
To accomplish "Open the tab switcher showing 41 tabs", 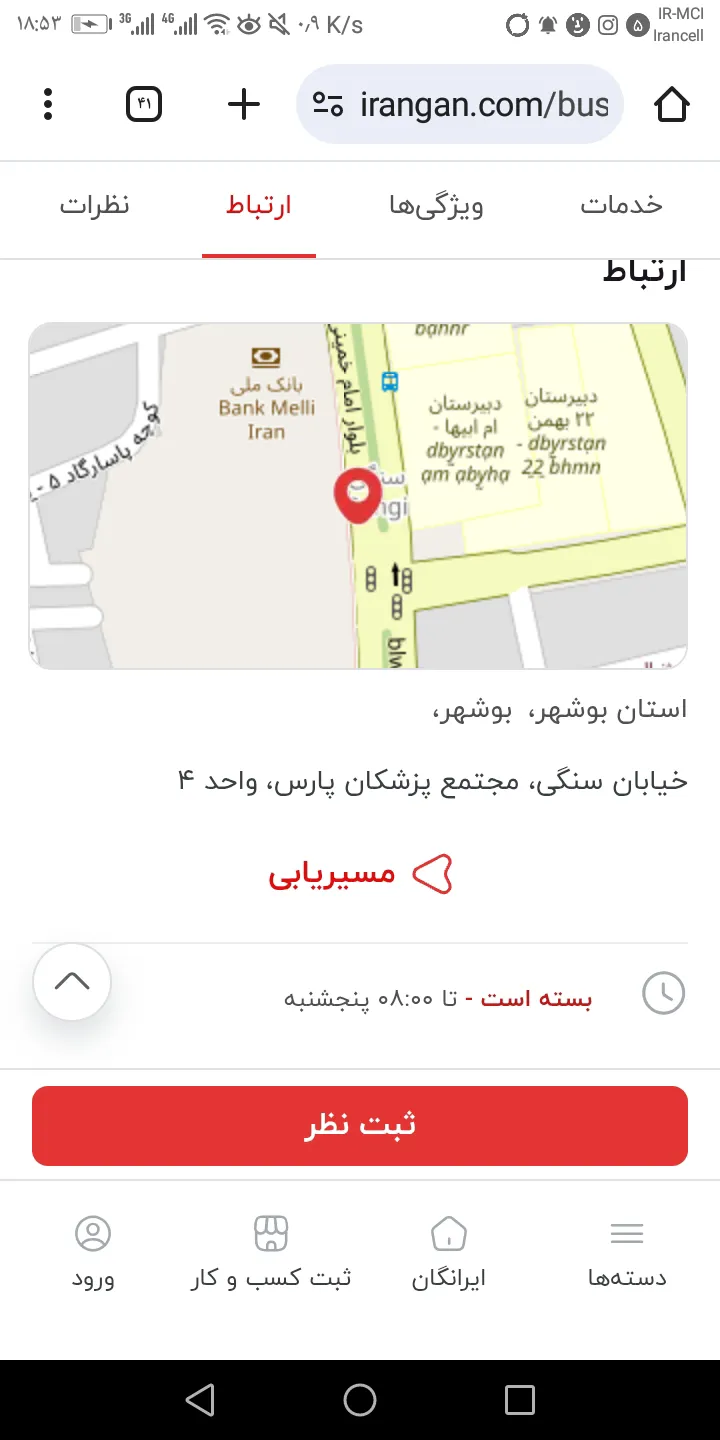I will click(x=144, y=104).
